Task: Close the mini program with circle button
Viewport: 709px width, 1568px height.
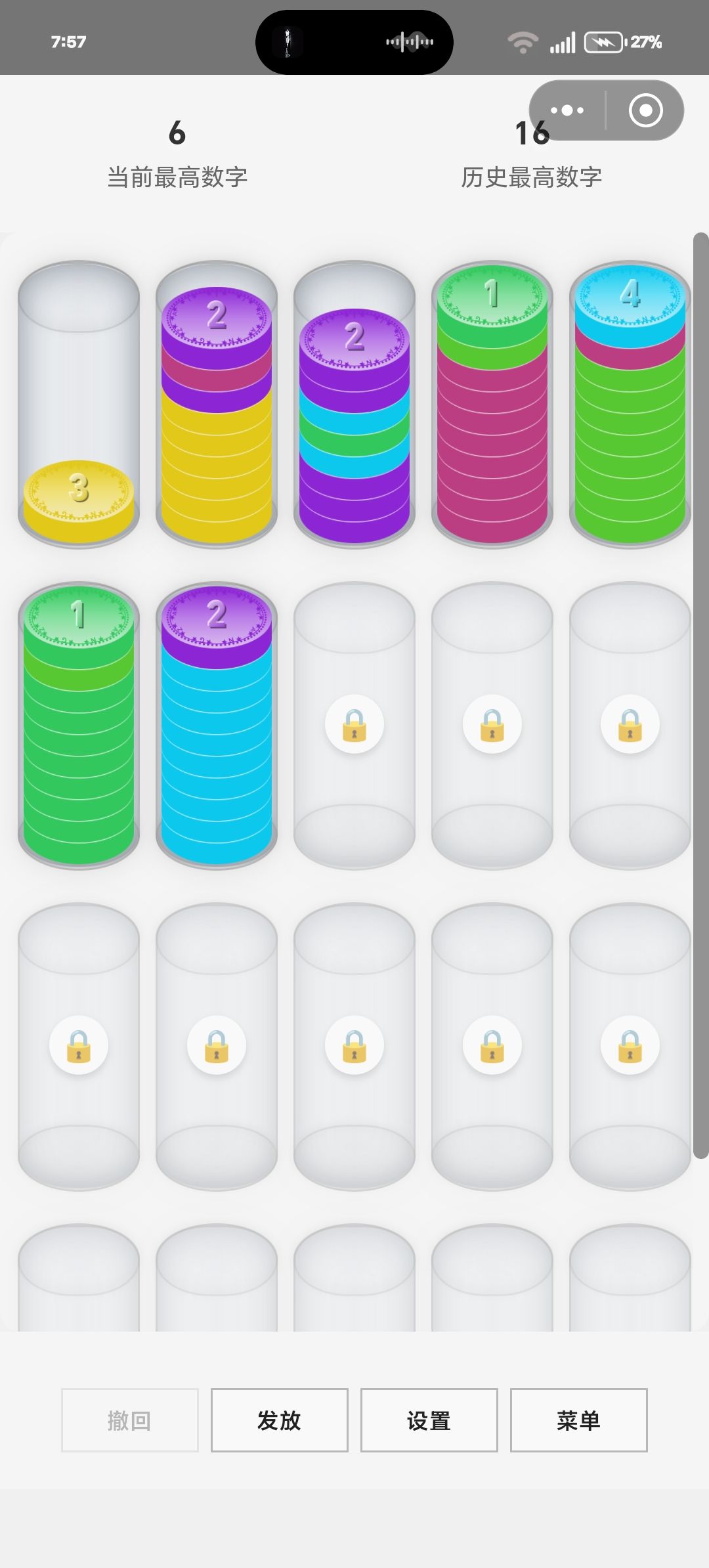Action: click(x=645, y=110)
